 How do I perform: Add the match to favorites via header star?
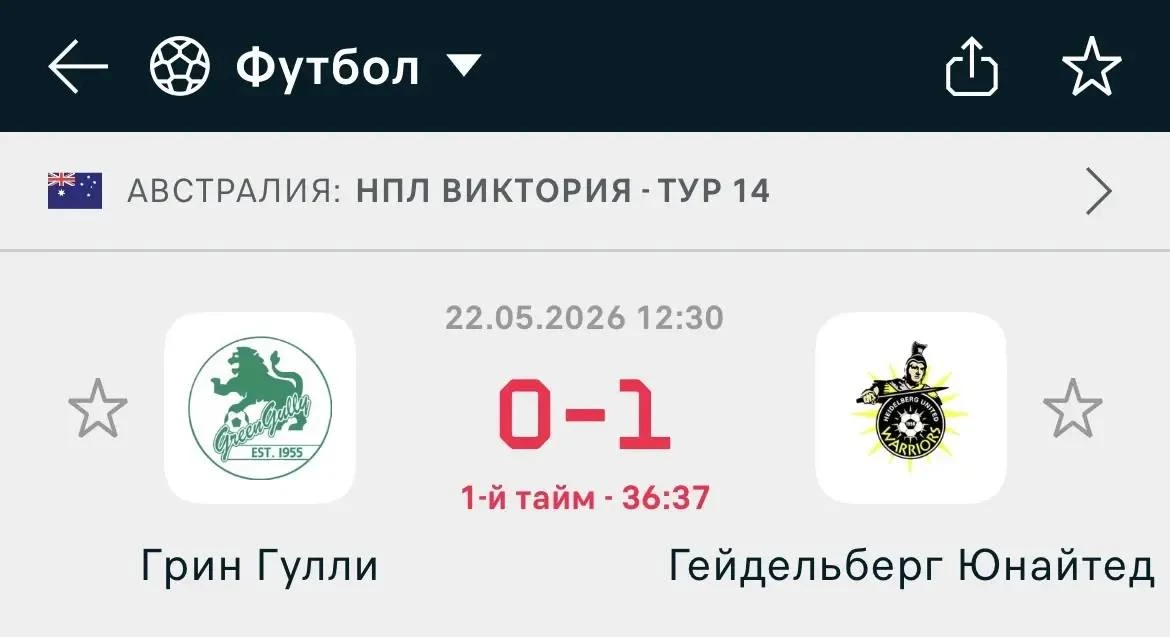point(1092,66)
